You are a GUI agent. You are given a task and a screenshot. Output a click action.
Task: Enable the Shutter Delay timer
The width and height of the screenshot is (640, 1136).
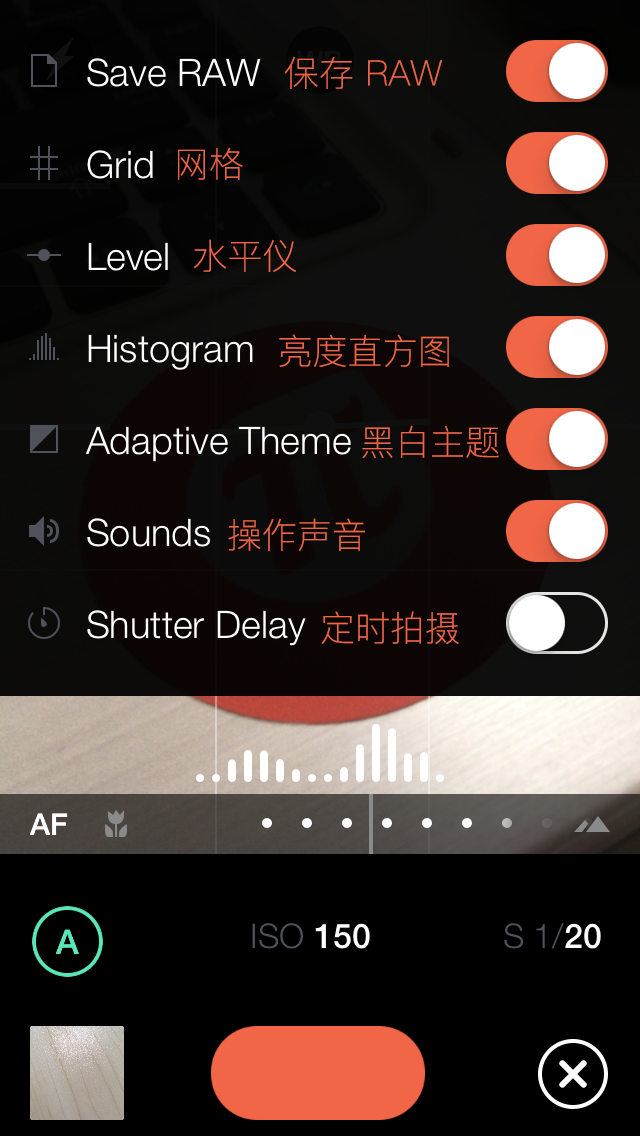[x=556, y=624]
